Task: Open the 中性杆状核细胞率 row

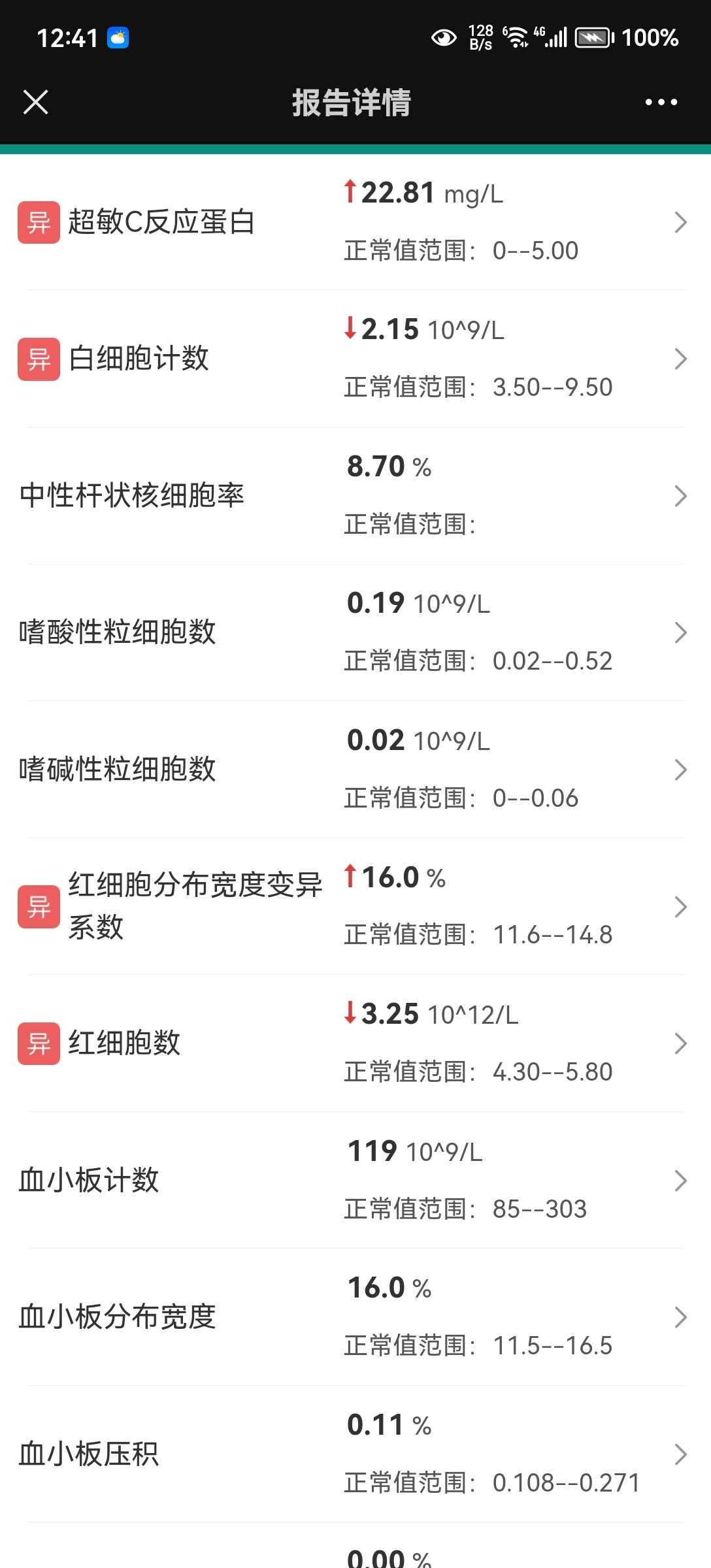Action: [x=355, y=496]
